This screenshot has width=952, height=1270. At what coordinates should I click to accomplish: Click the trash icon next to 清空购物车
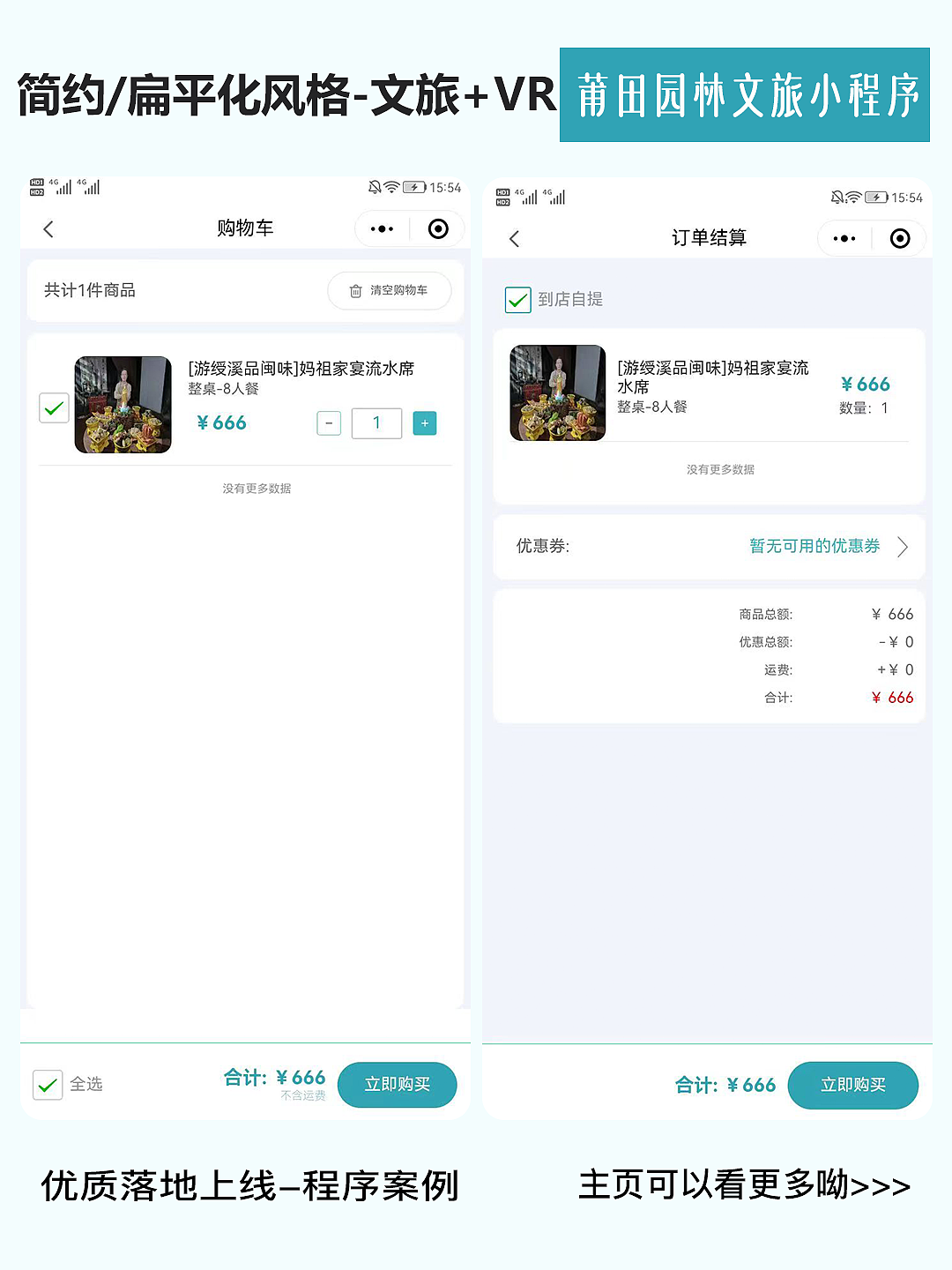(x=357, y=291)
